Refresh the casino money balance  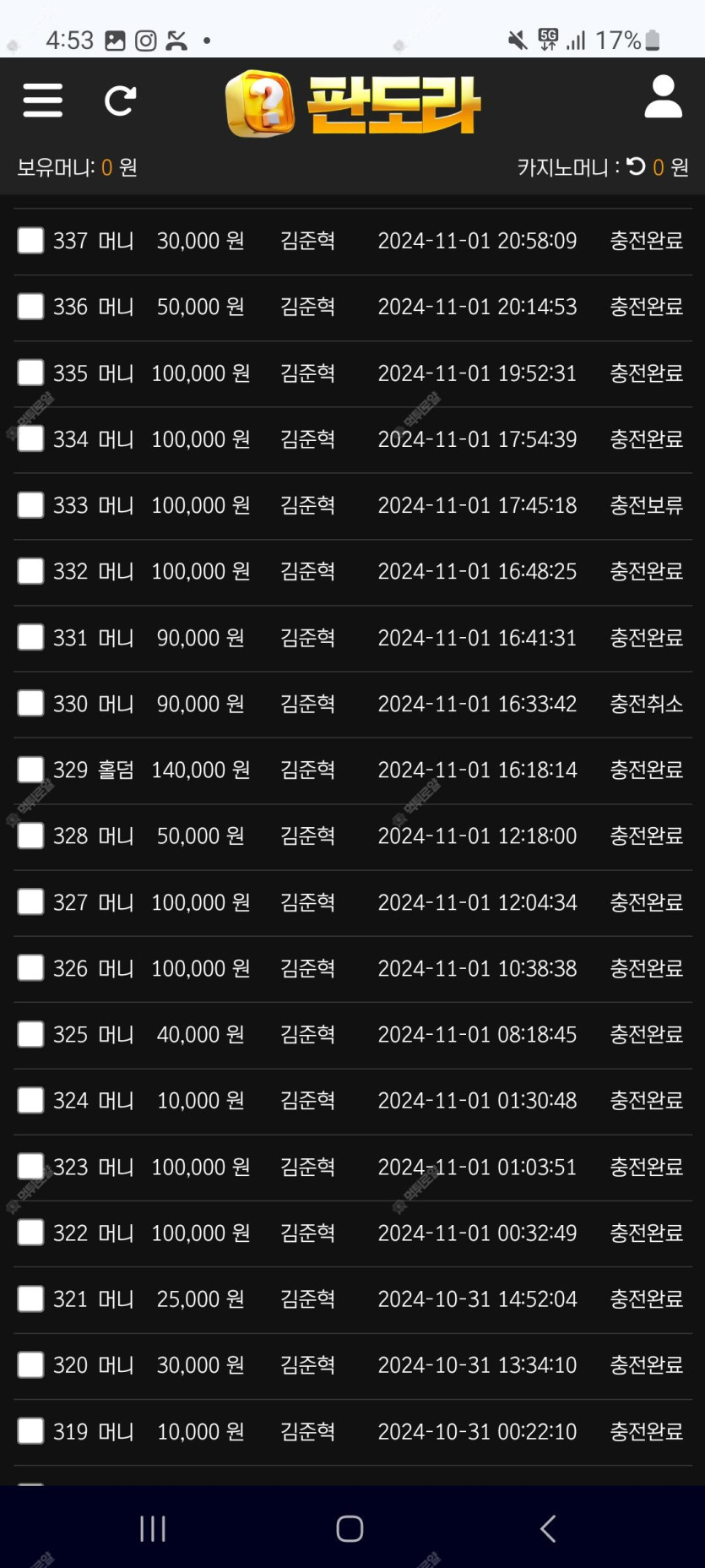pos(636,166)
